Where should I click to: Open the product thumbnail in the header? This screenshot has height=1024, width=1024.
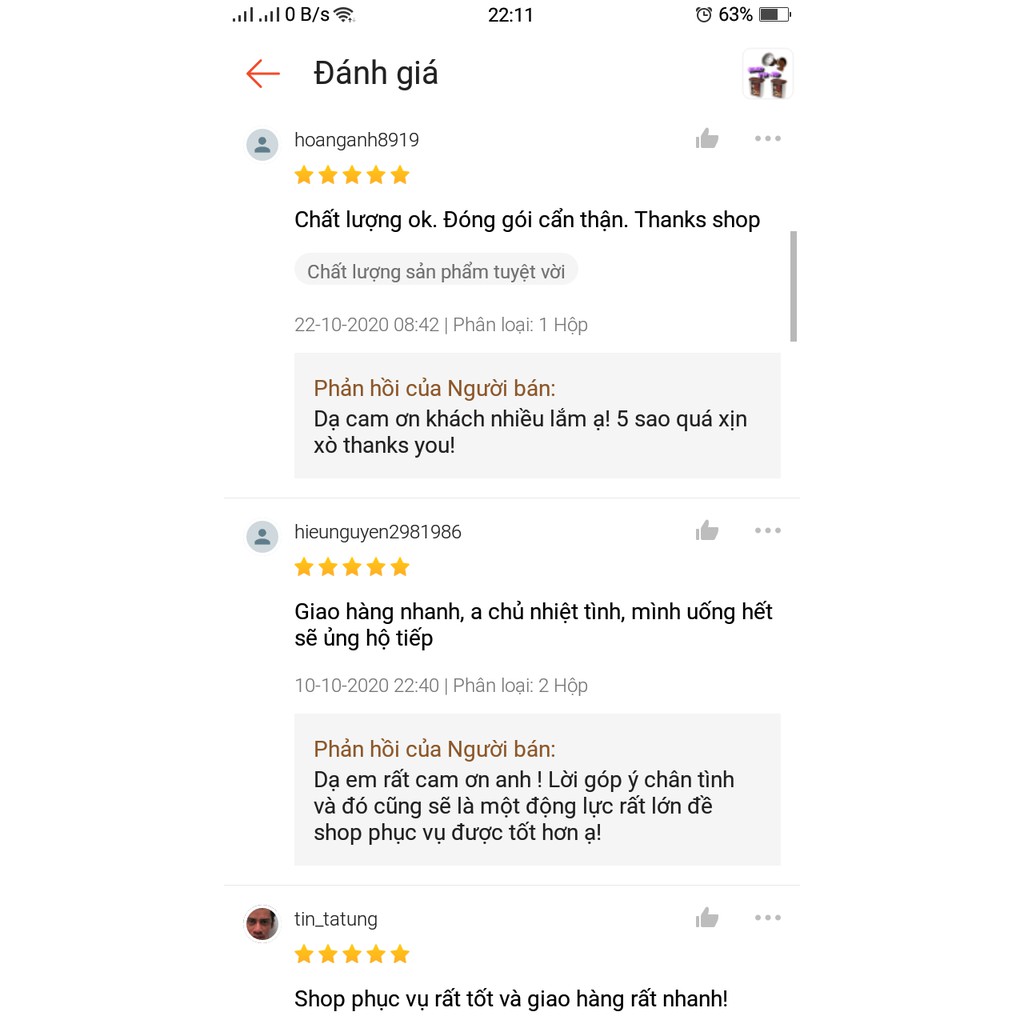pos(767,74)
